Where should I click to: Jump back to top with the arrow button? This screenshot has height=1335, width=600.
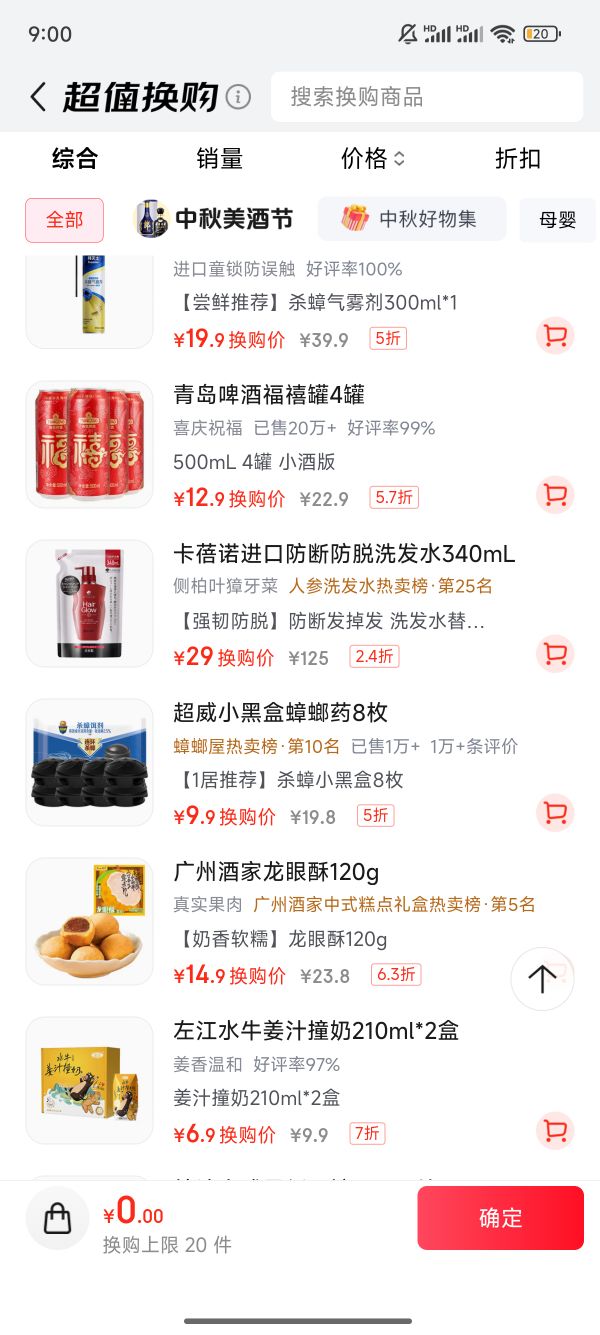[x=542, y=979]
